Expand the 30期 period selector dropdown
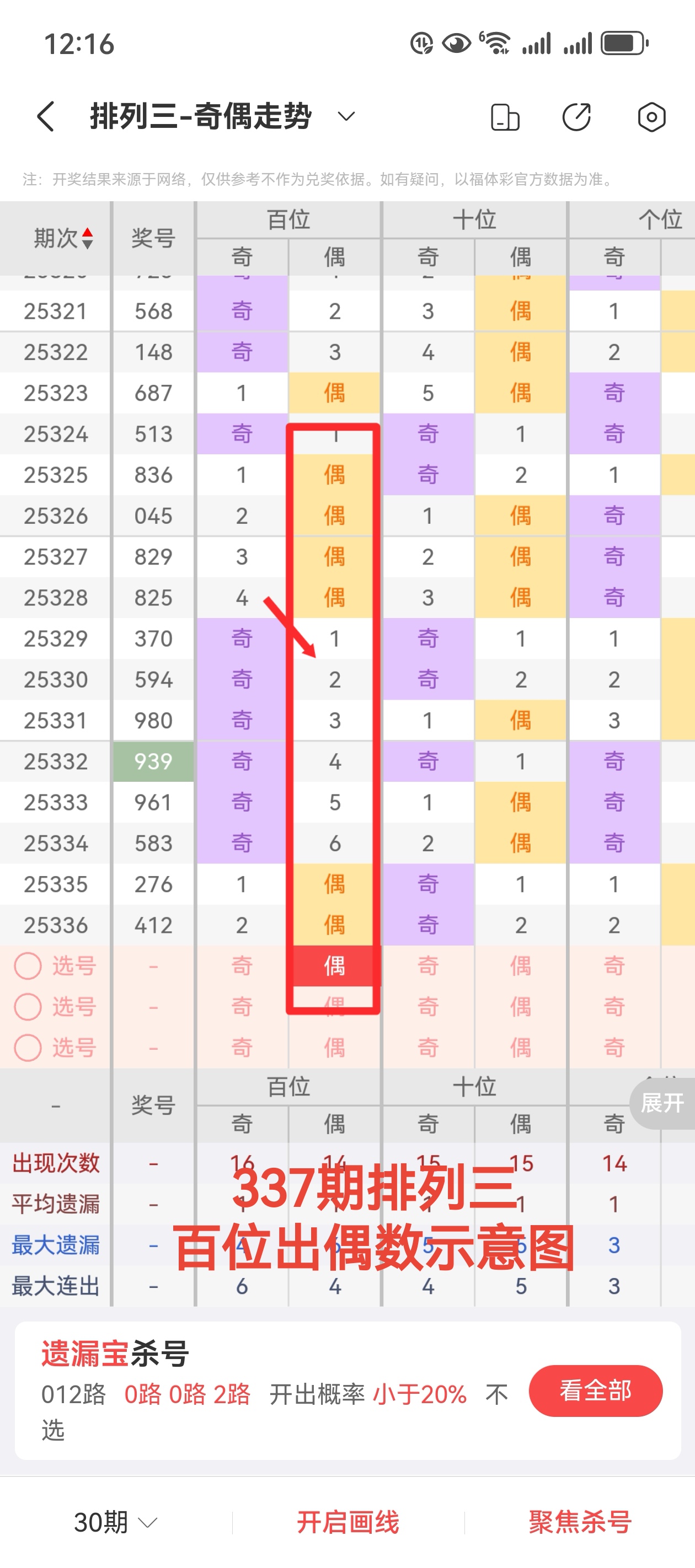Image resolution: width=695 pixels, height=1568 pixels. coord(113,1521)
